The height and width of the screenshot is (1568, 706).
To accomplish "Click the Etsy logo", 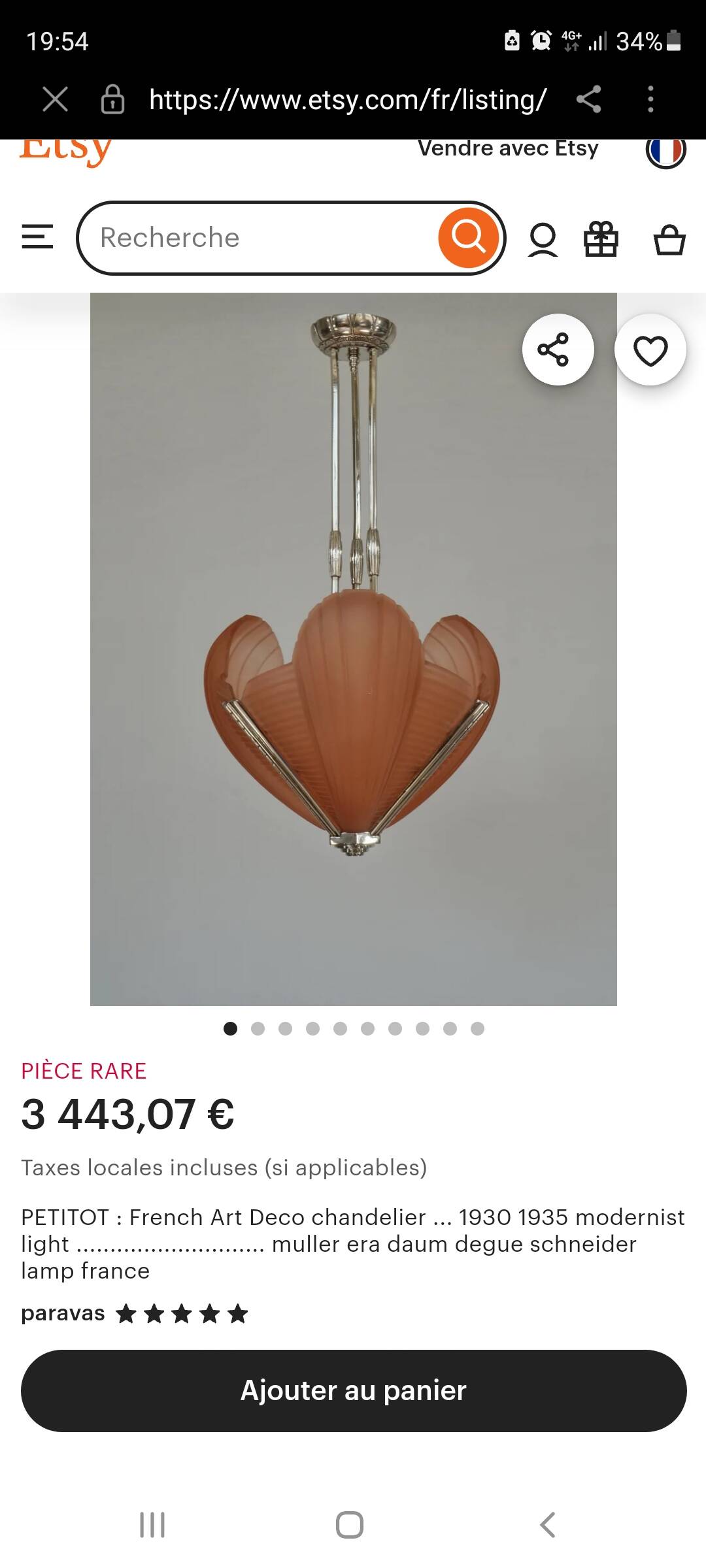I will click(x=65, y=150).
